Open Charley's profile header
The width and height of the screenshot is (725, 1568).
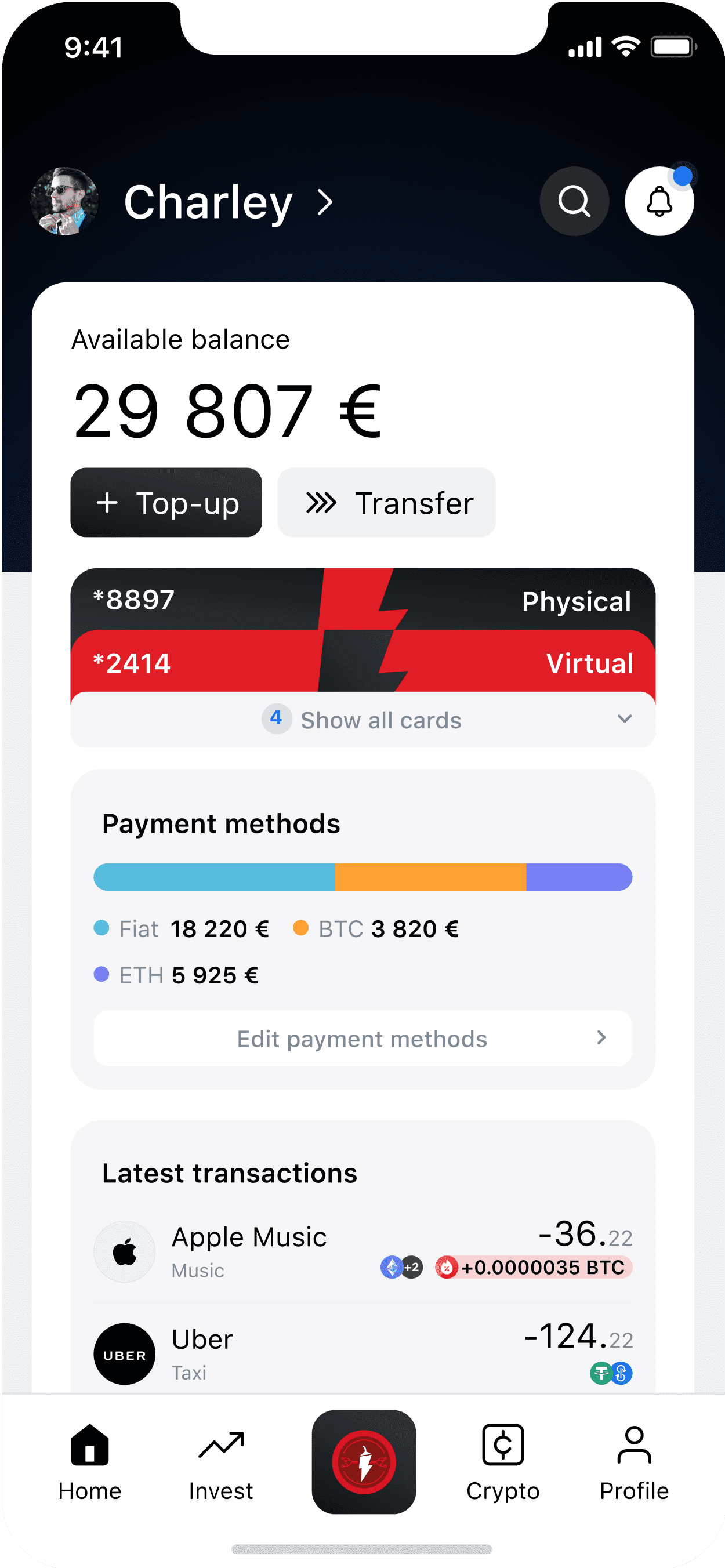(x=183, y=201)
